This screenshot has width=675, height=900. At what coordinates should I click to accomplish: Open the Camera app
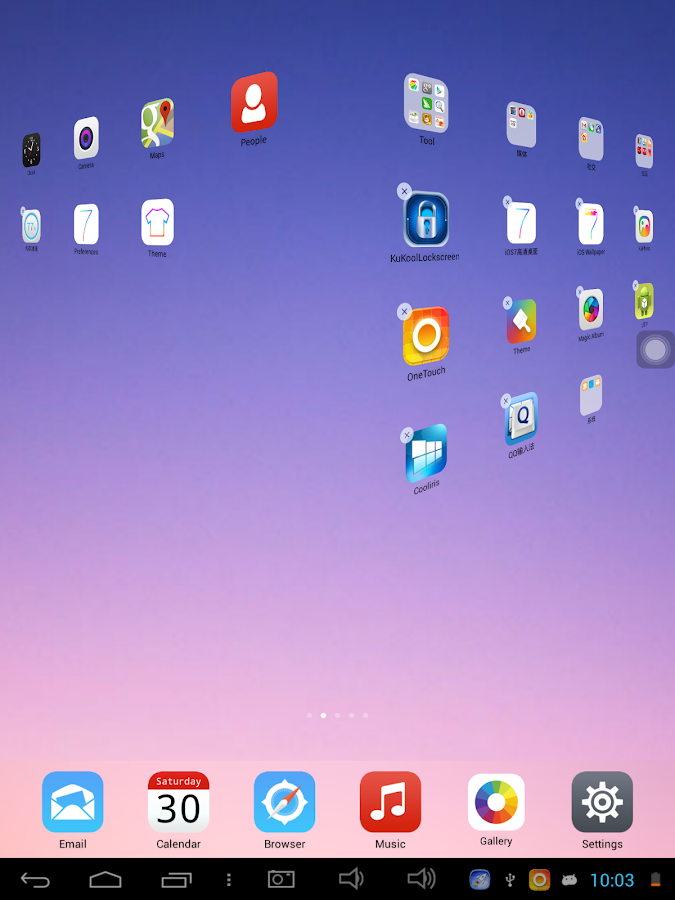click(86, 138)
